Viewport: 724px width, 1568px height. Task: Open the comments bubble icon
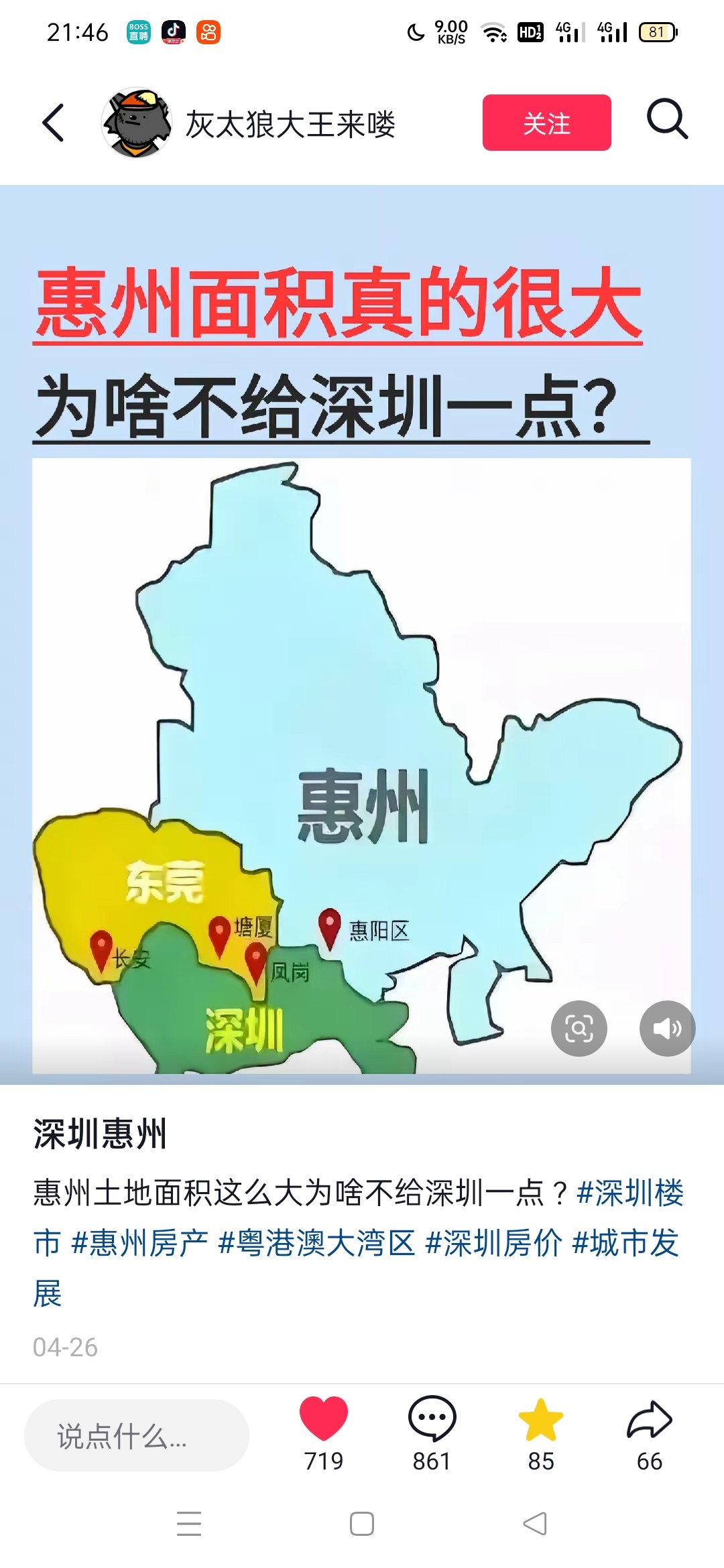coord(432,1419)
